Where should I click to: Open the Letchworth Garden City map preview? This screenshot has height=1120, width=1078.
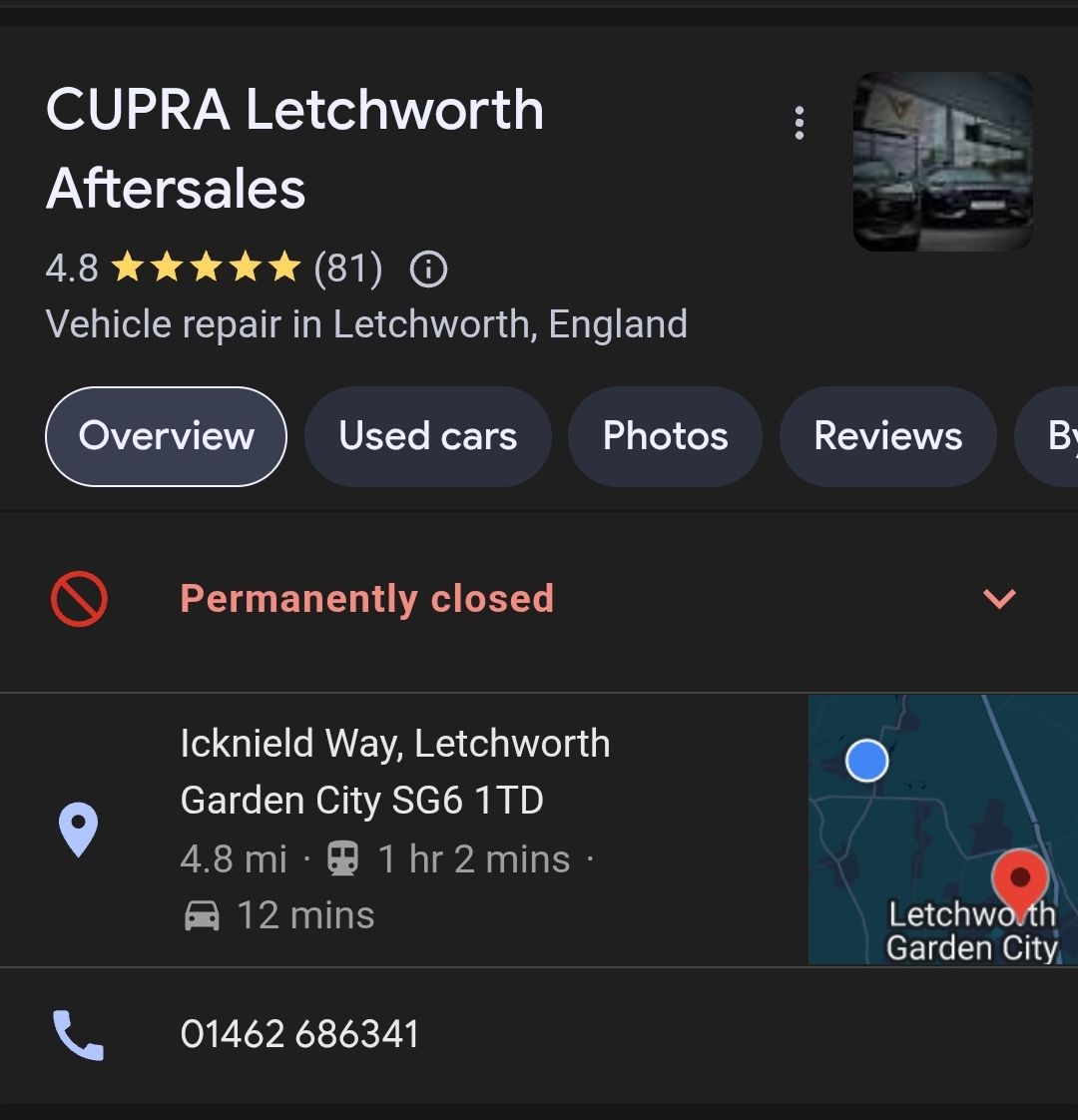point(942,830)
